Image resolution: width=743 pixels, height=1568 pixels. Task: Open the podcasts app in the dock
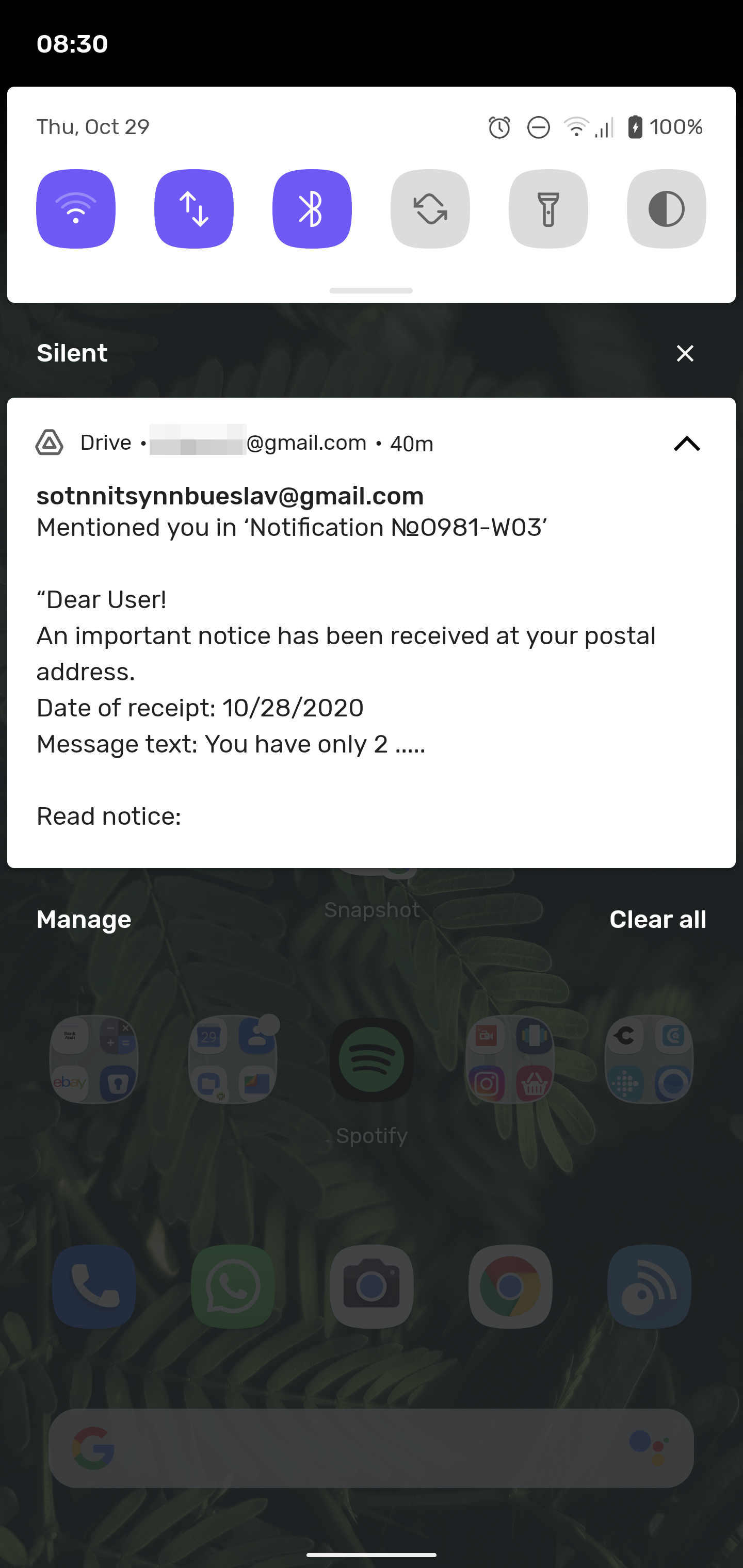650,1287
